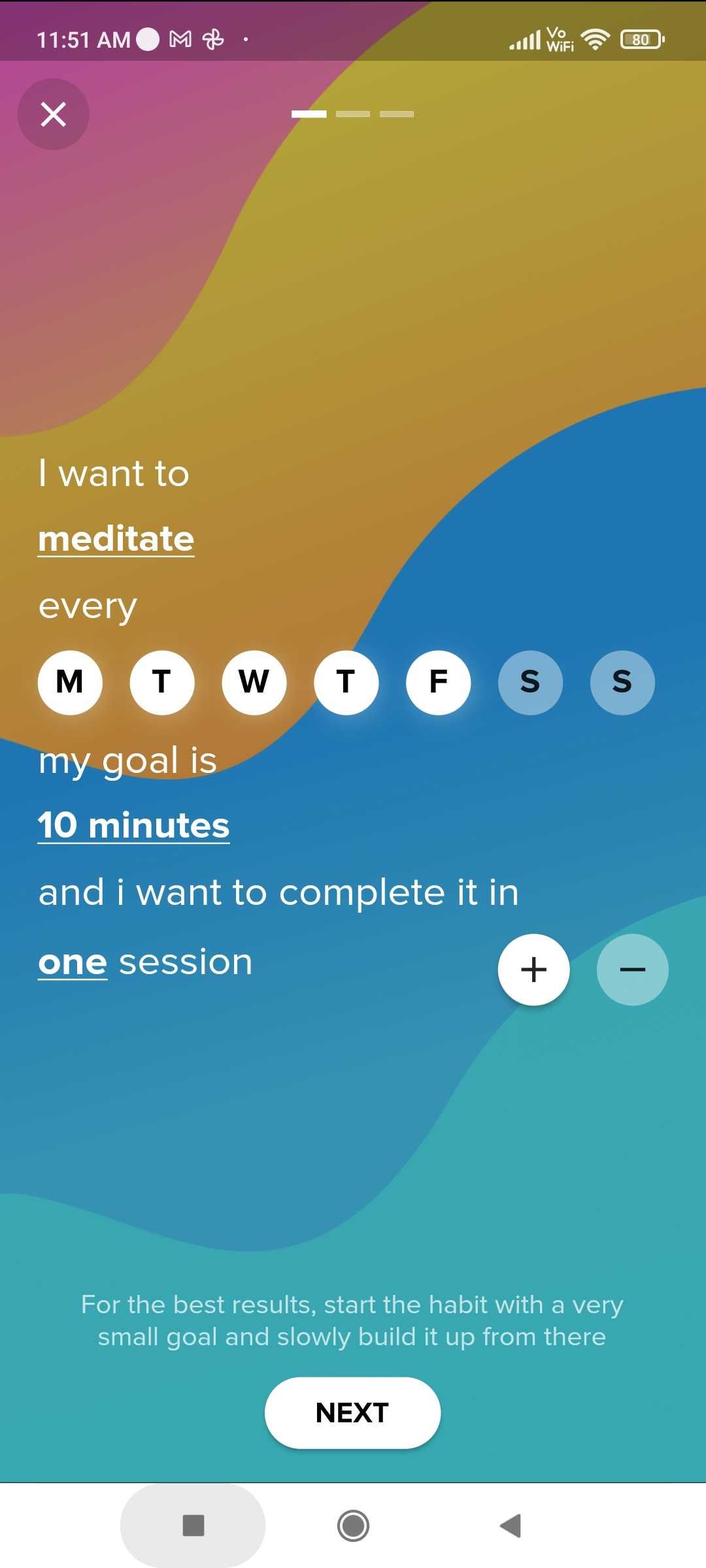Toggle the Friday circle off
This screenshot has width=706, height=1568.
pos(438,682)
